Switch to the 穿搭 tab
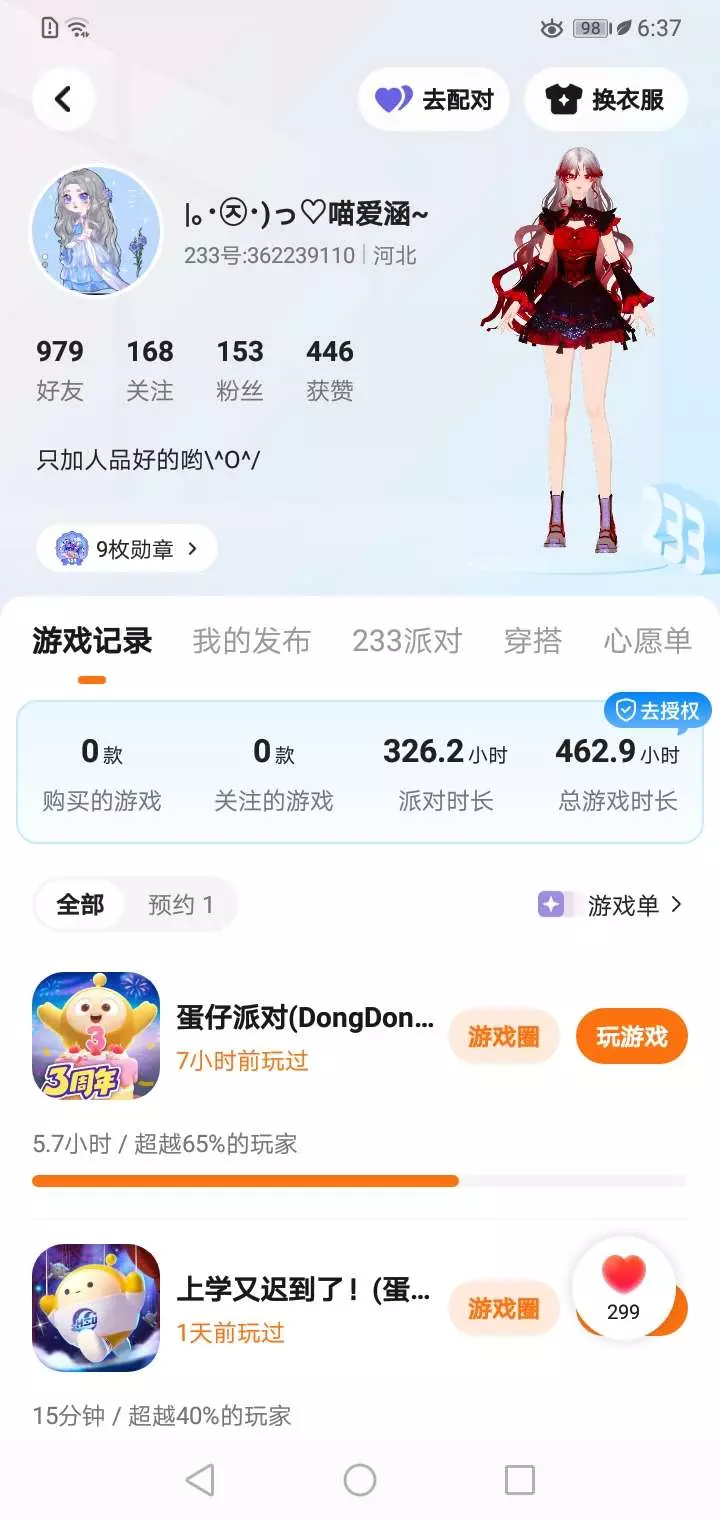Image resolution: width=720 pixels, height=1520 pixels. click(x=533, y=641)
